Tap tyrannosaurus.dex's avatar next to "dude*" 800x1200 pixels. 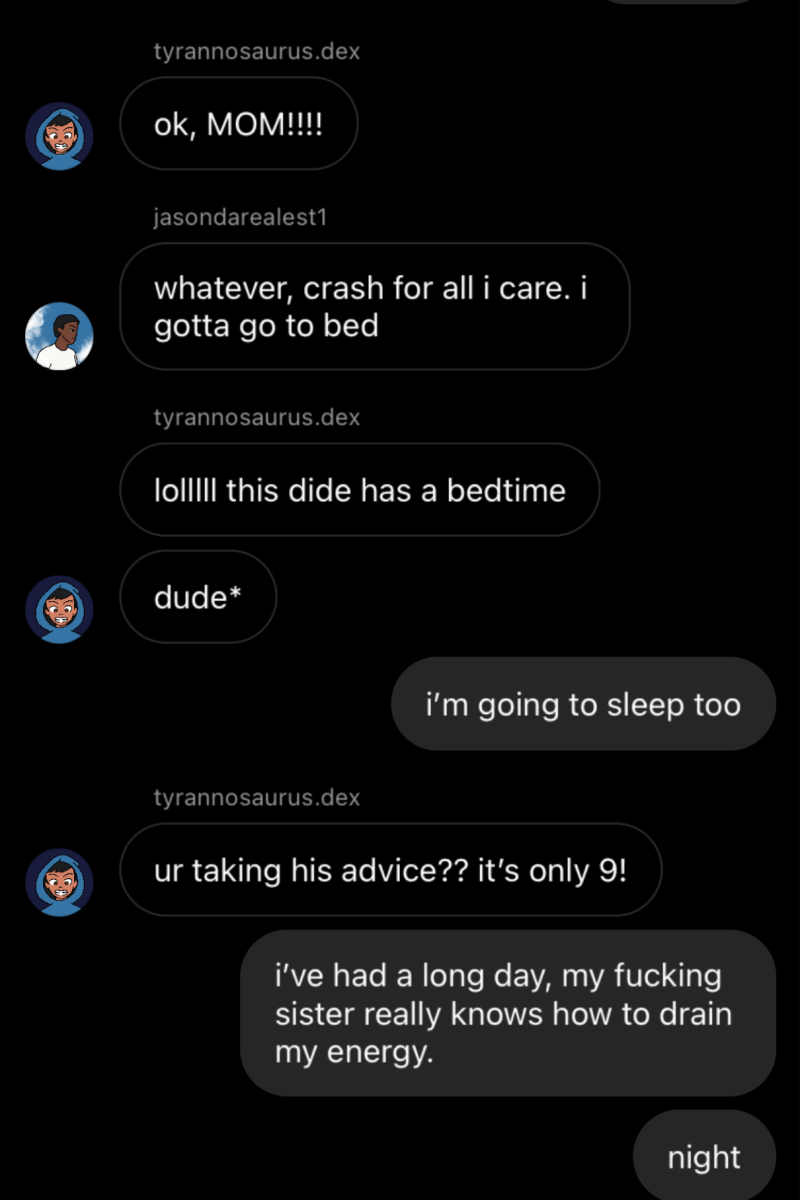coord(59,609)
